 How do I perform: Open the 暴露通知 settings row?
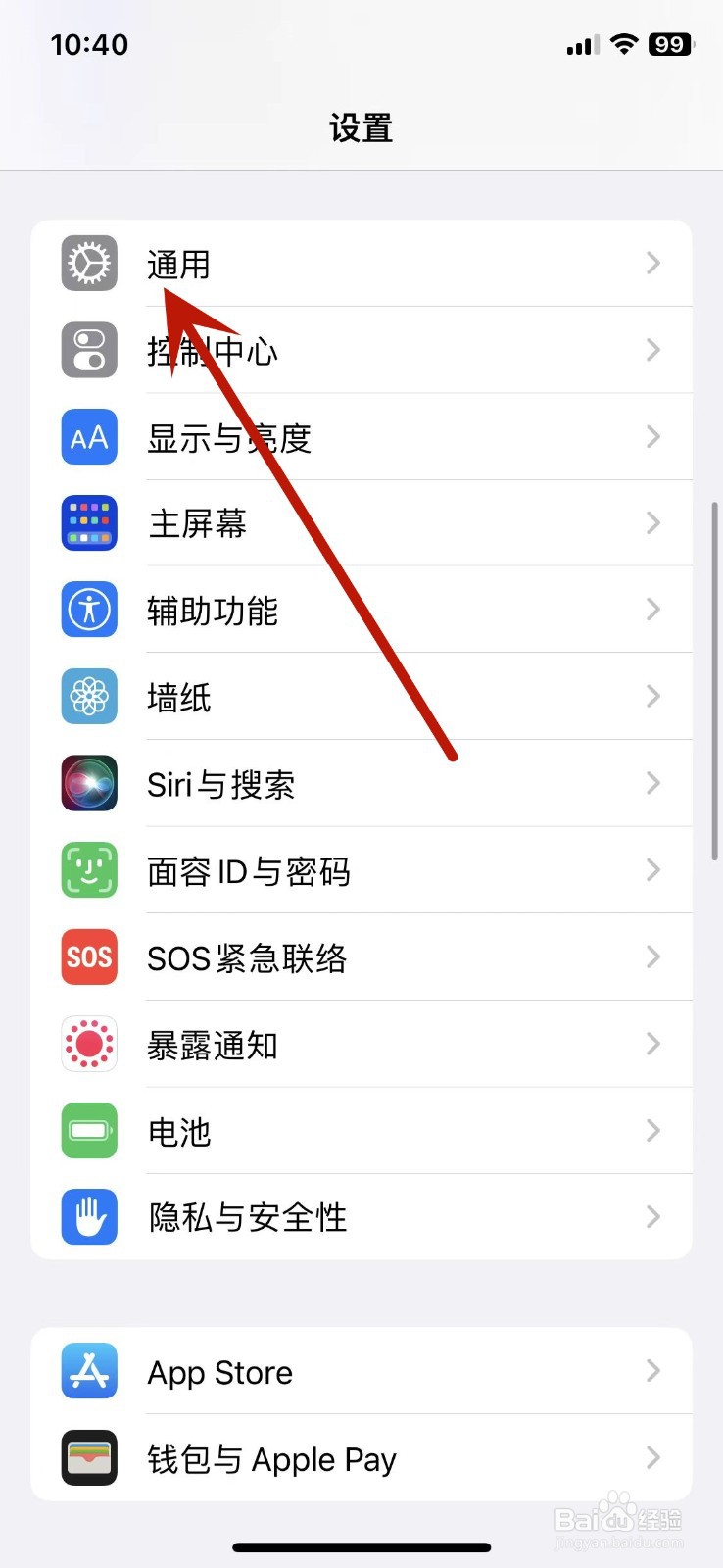[361, 1045]
